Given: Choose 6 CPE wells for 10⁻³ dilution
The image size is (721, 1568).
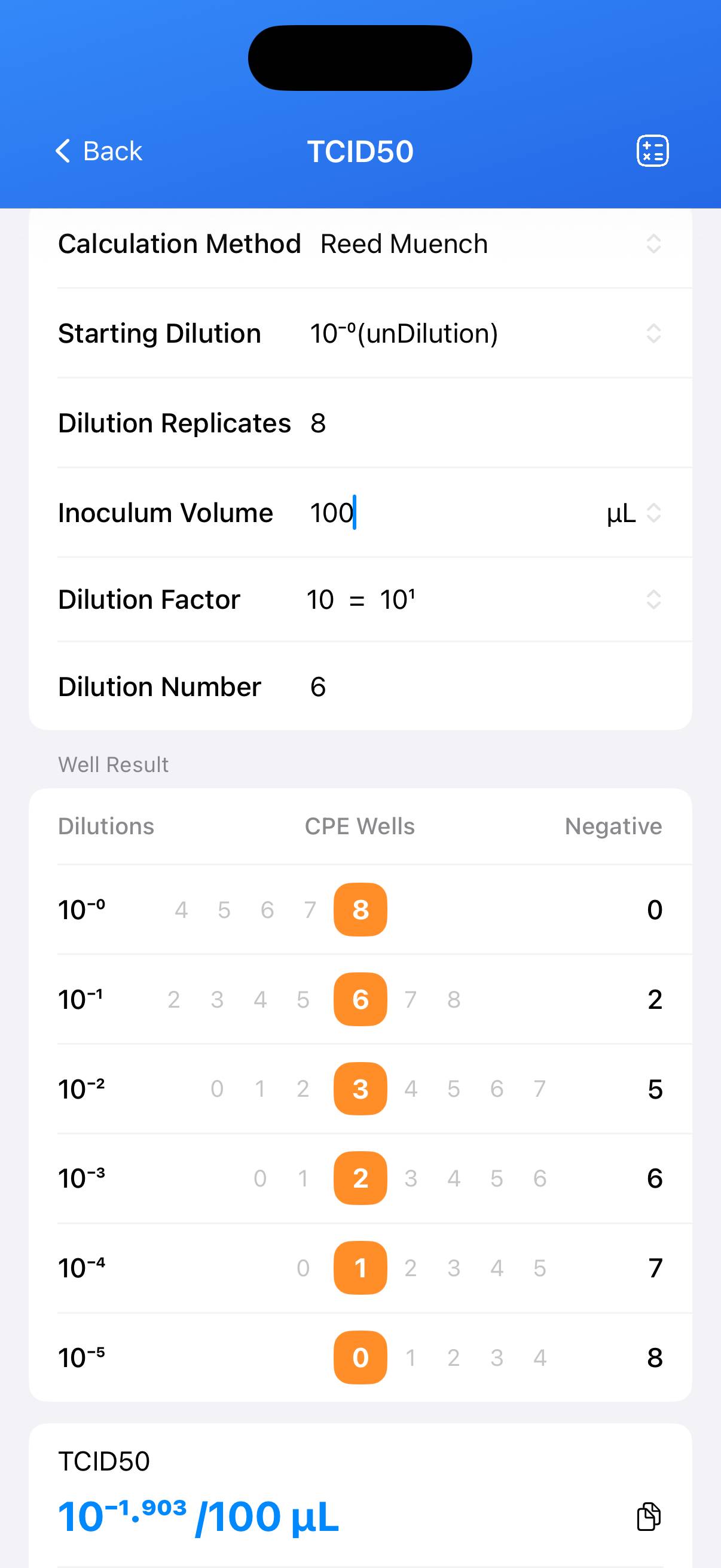Looking at the screenshot, I should pos(540,1179).
